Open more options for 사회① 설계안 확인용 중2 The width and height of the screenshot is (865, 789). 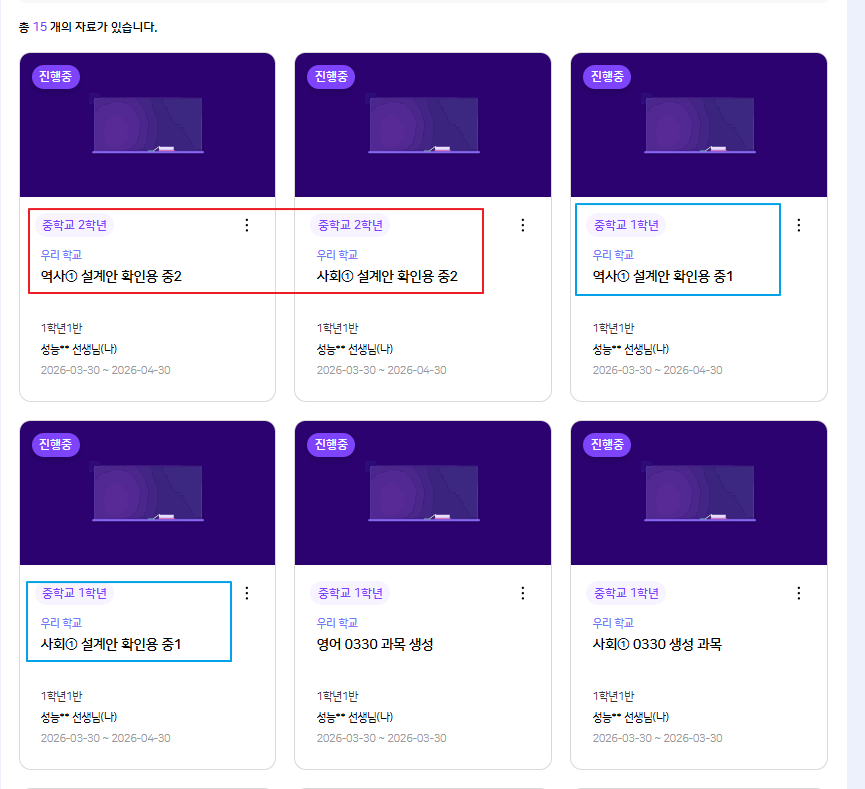point(522,225)
